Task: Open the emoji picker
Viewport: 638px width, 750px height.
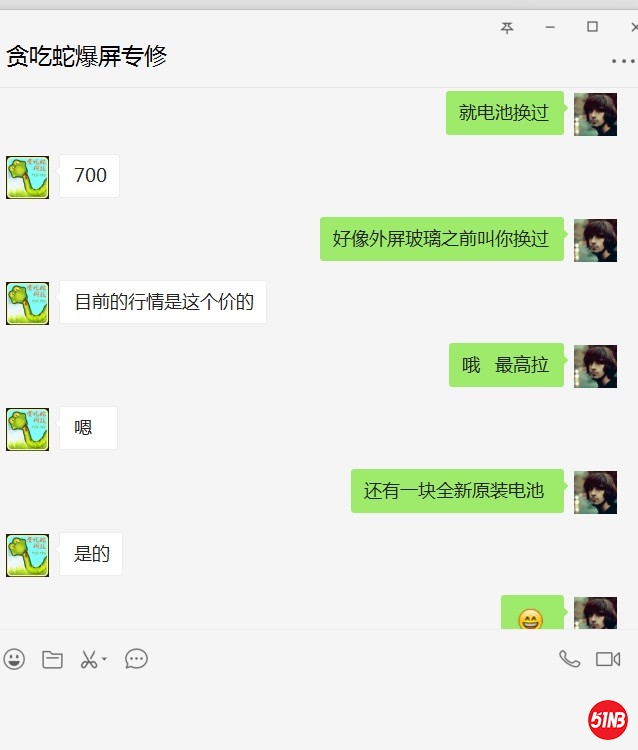Action: click(14, 659)
